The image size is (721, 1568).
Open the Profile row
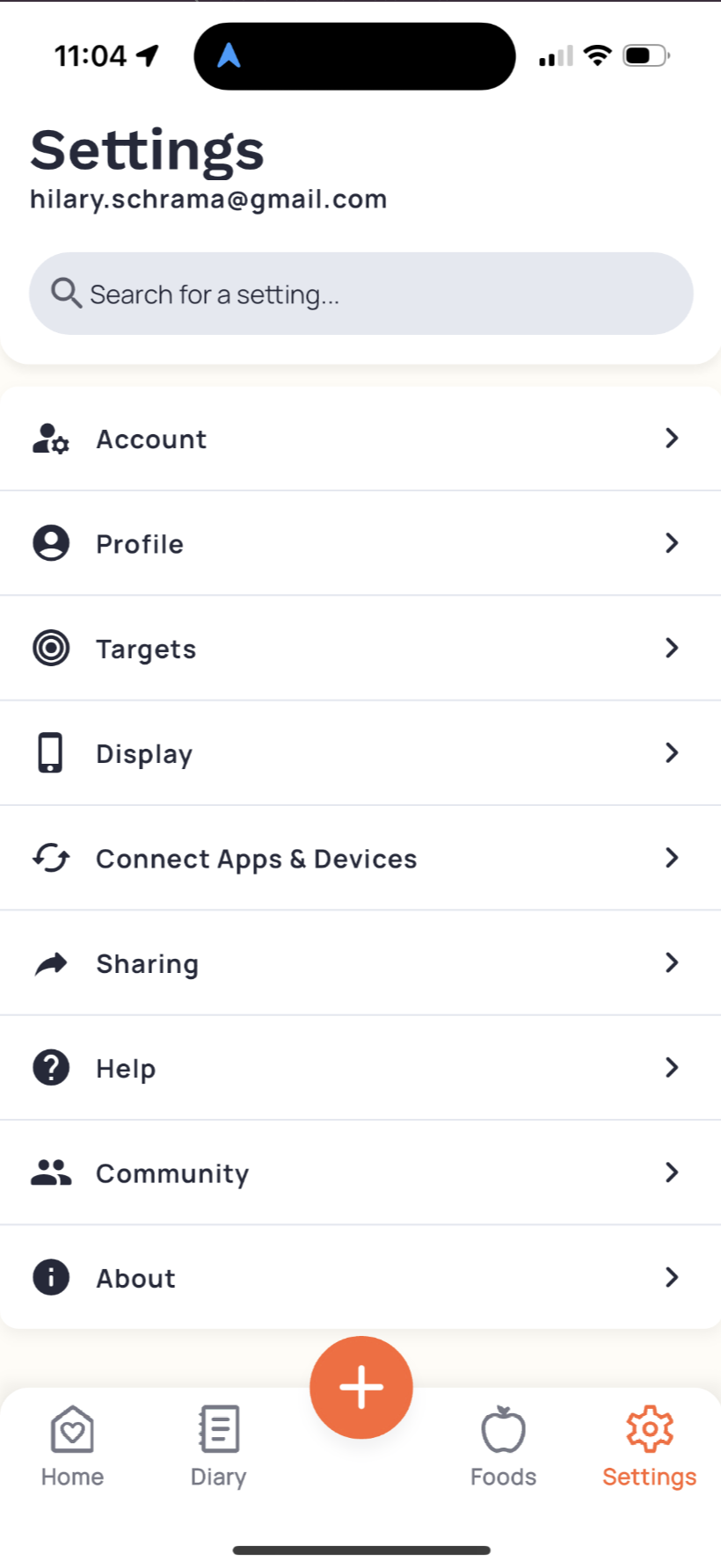(360, 543)
